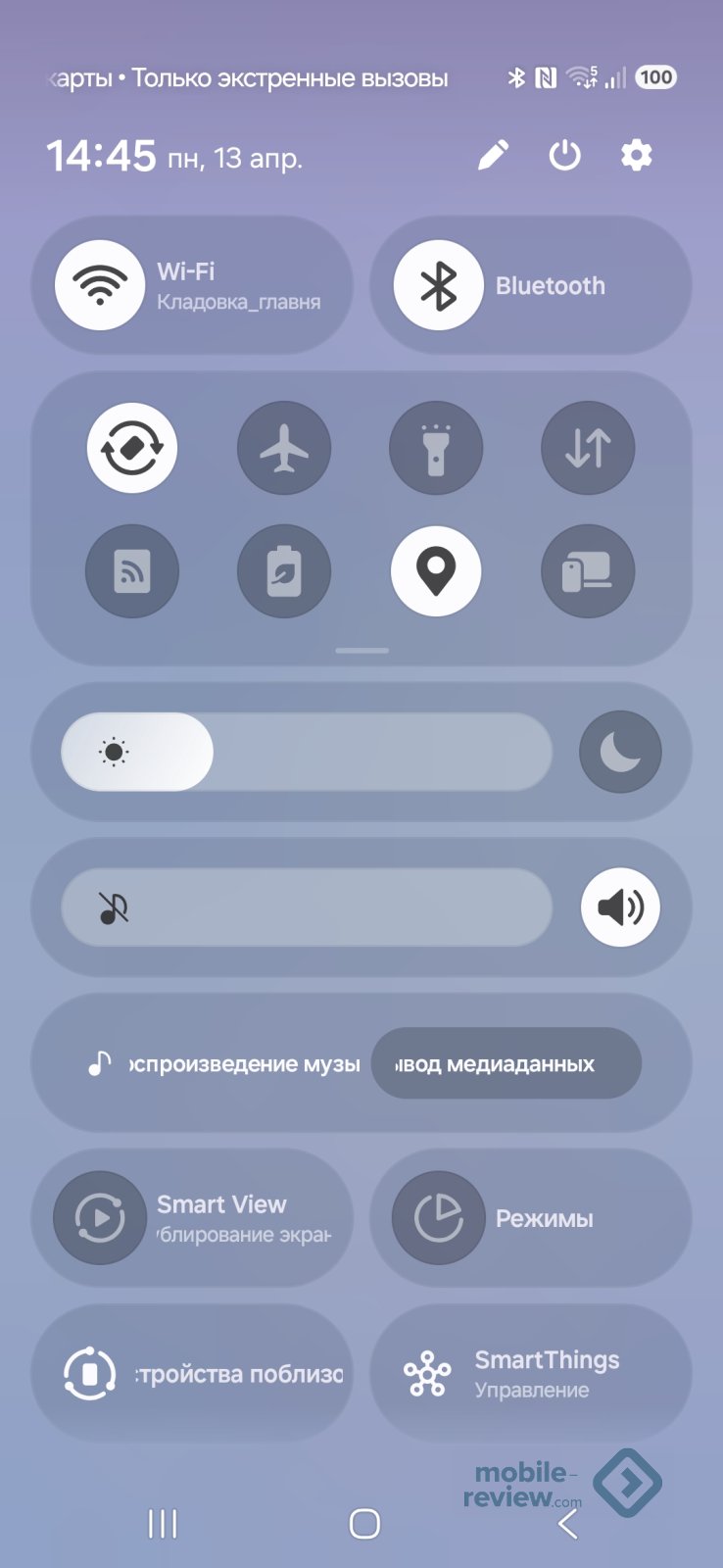Edit the quick settings panel with the pencil icon
This screenshot has height=1568, width=723.
pyautogui.click(x=493, y=155)
